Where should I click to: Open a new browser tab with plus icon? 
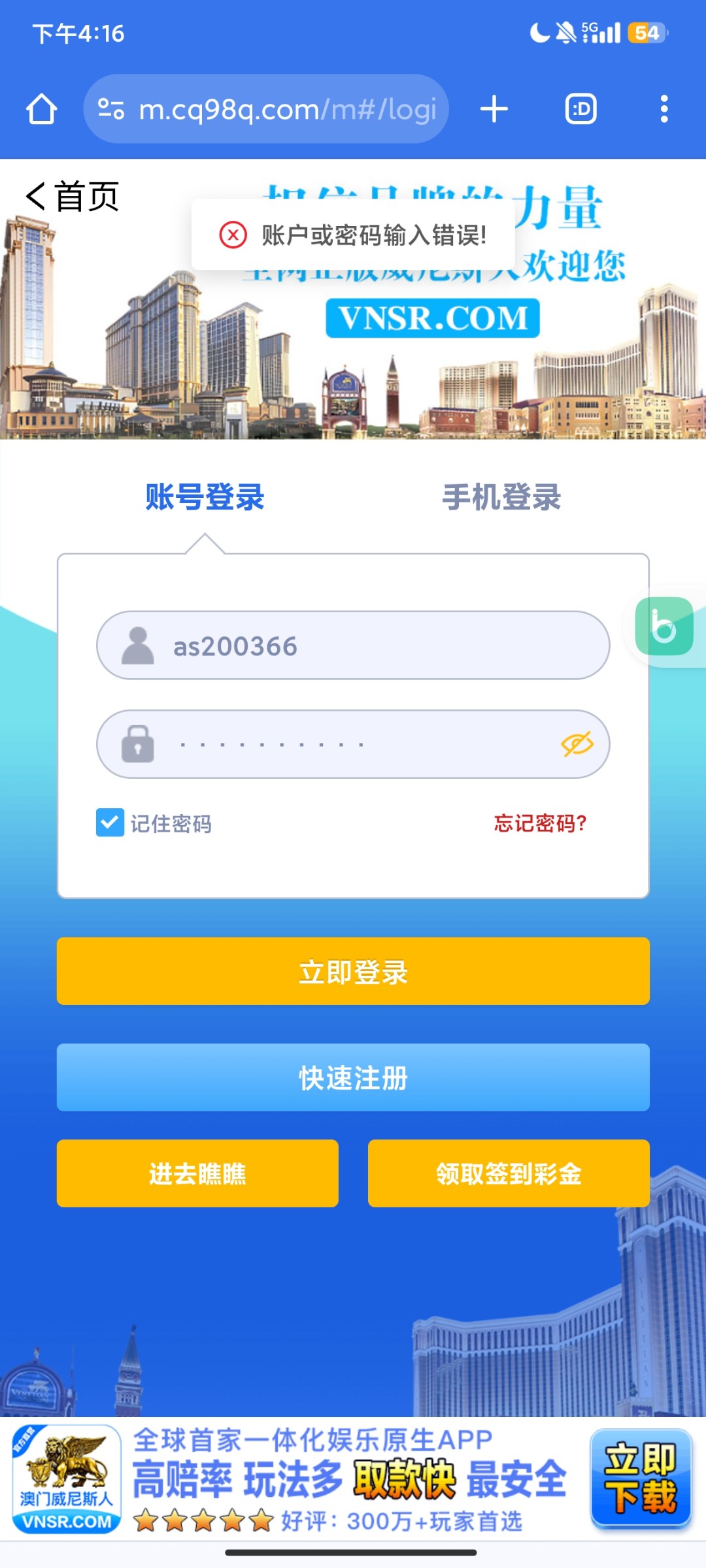click(x=494, y=108)
